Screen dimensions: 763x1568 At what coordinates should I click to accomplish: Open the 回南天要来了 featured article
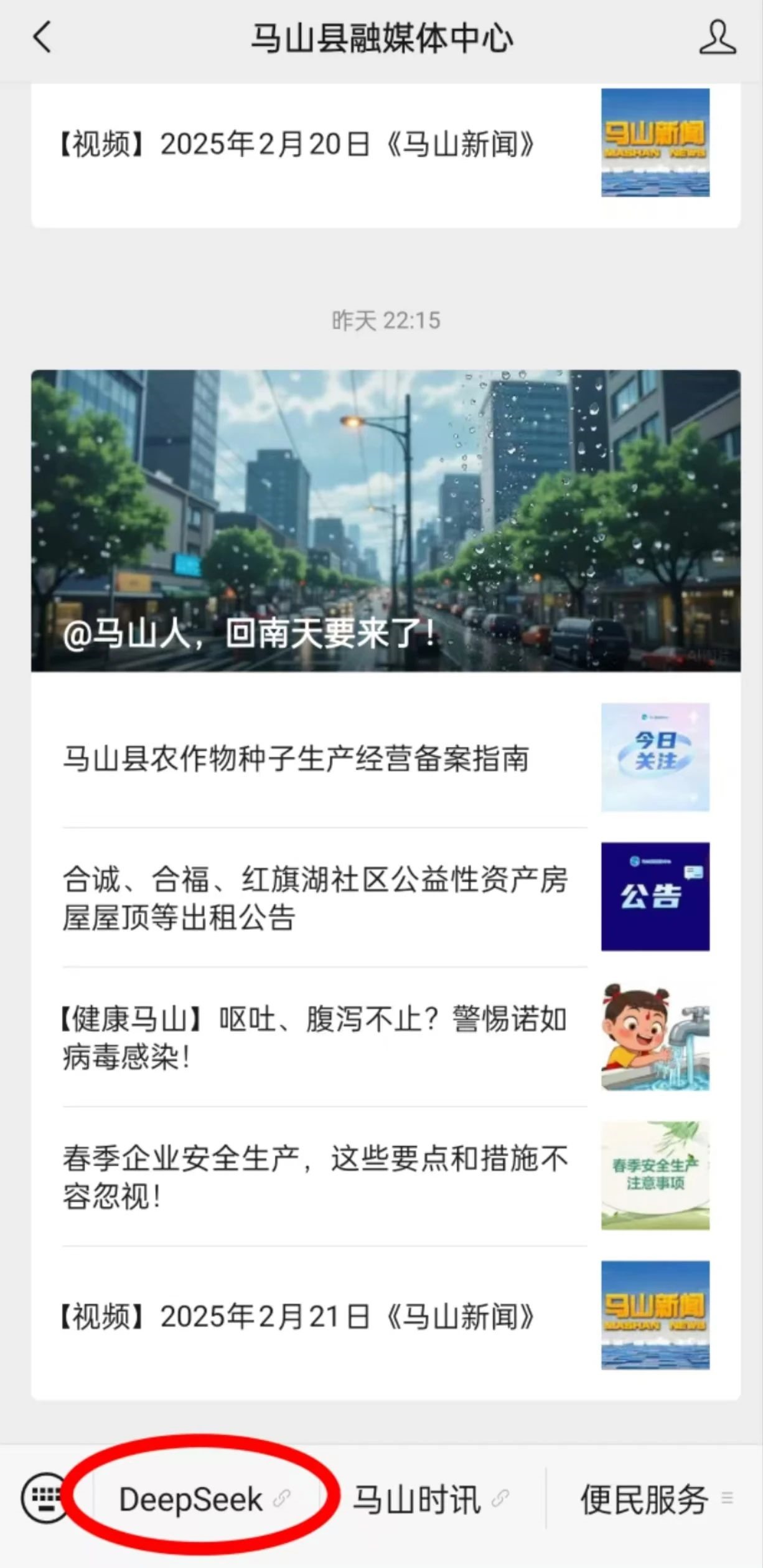pos(385,521)
